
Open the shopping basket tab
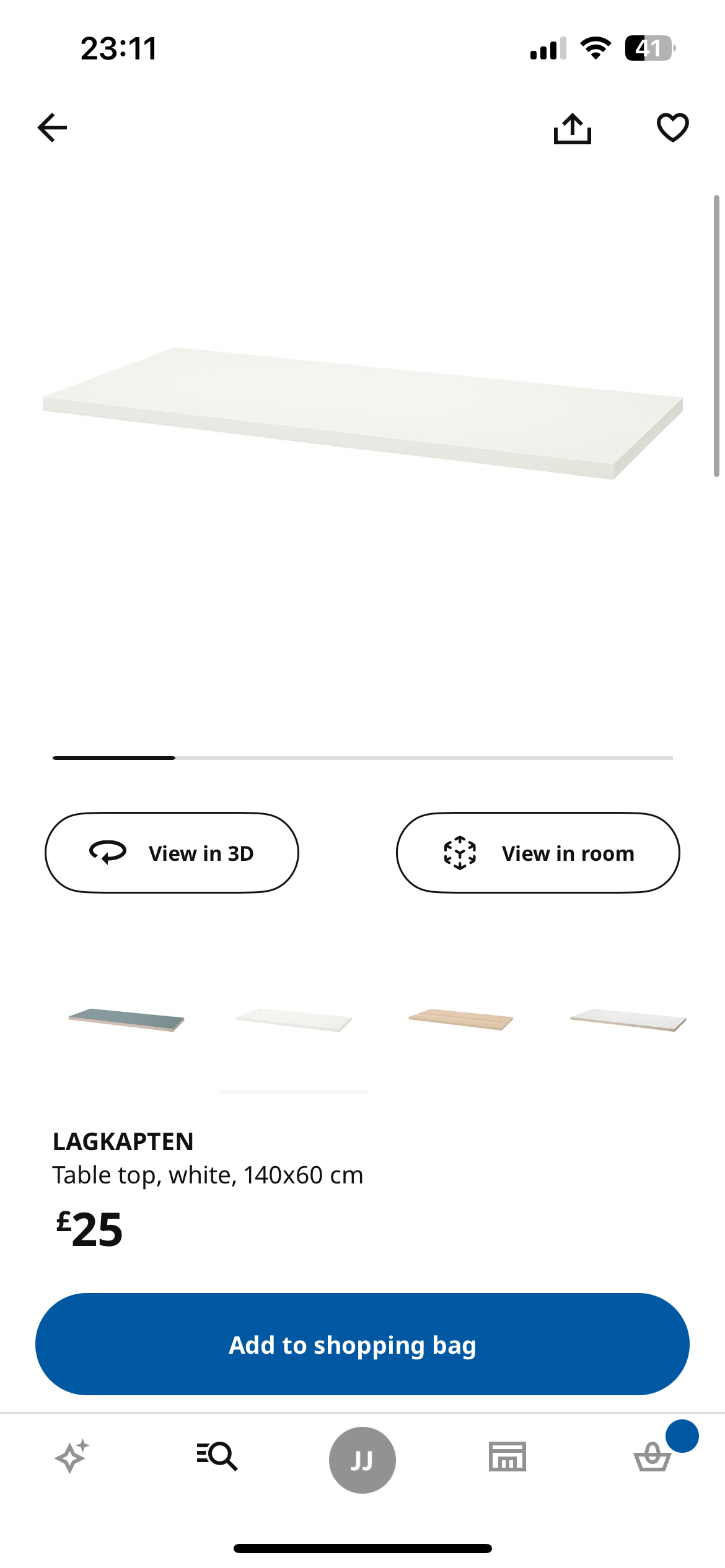coord(652,1457)
